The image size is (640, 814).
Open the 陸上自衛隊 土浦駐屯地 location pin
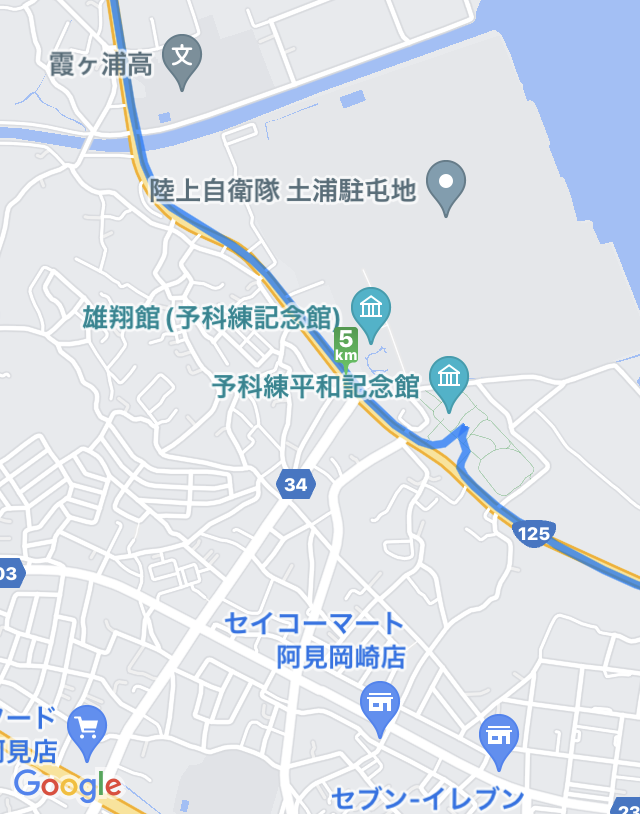[446, 184]
